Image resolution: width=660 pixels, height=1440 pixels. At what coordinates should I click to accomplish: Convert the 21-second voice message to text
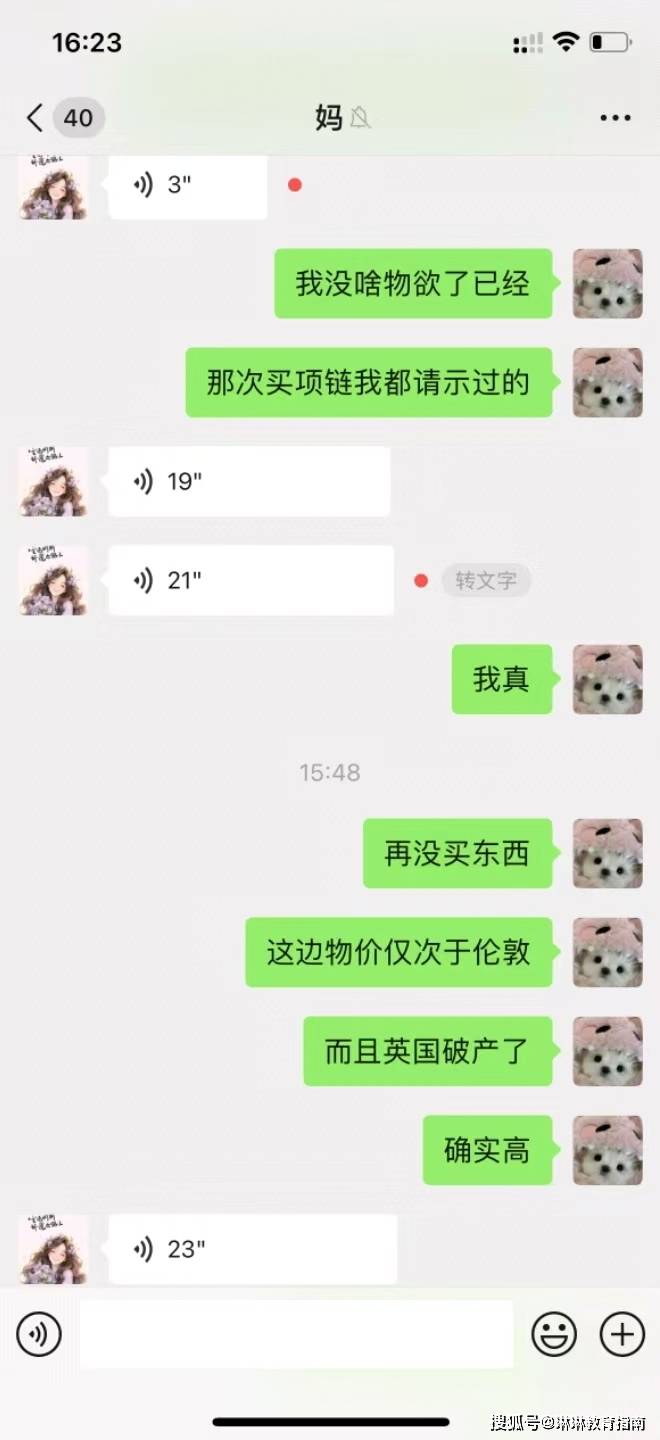tap(486, 580)
